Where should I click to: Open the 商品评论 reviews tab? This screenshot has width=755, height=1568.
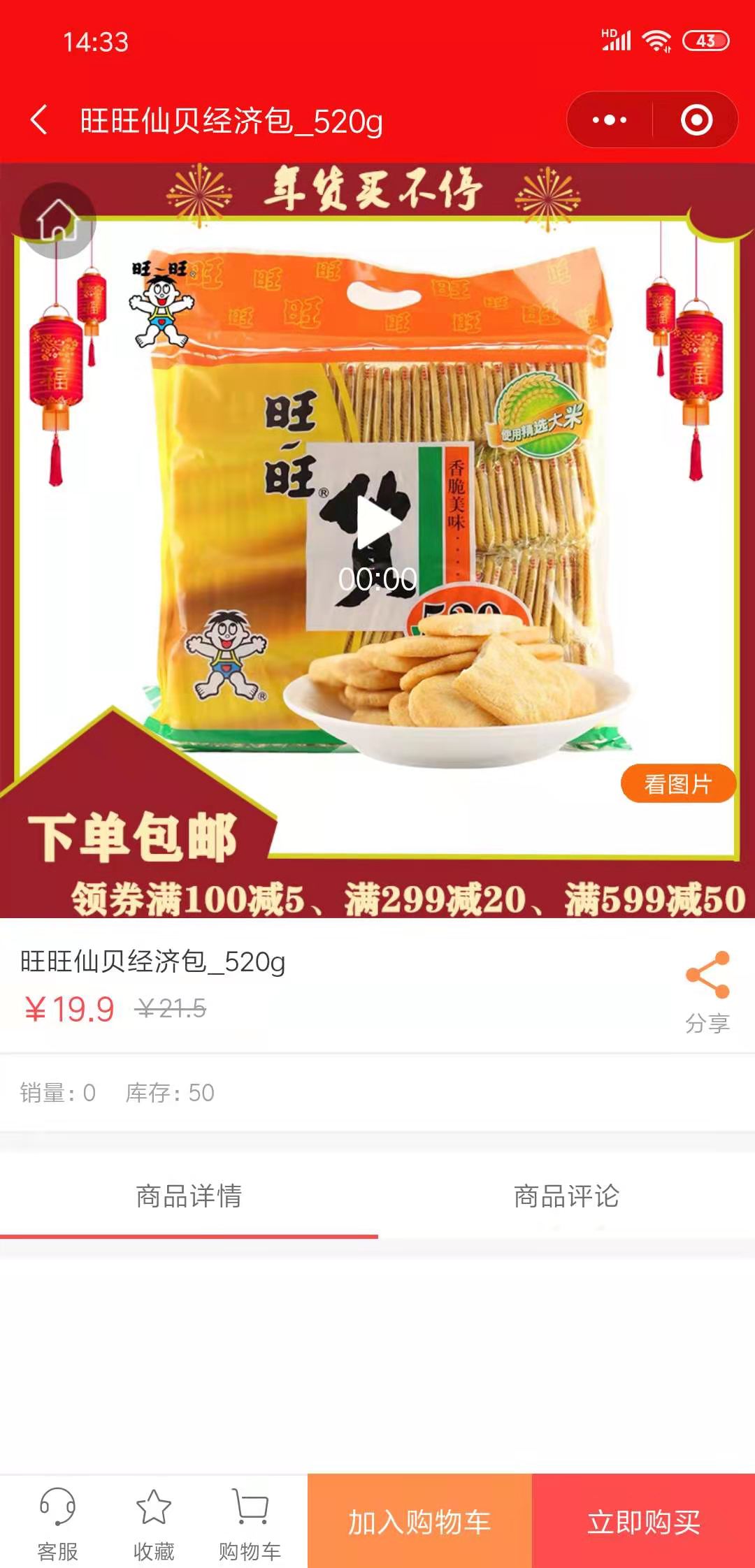[566, 1196]
